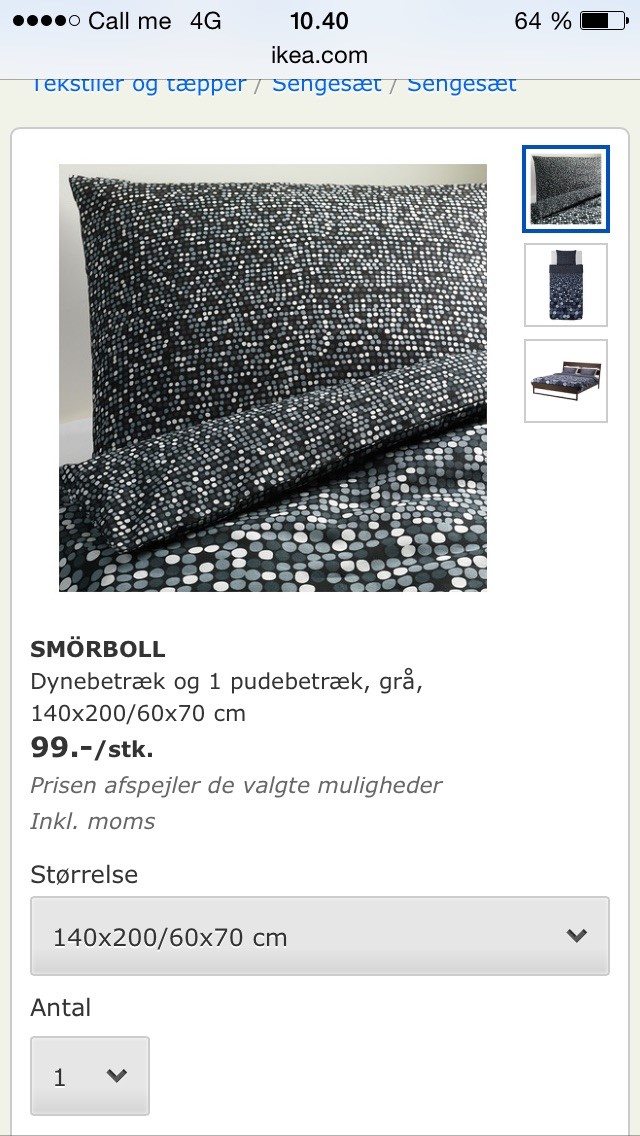Open the Størrelse size dropdown
The width and height of the screenshot is (640, 1136).
320,936
